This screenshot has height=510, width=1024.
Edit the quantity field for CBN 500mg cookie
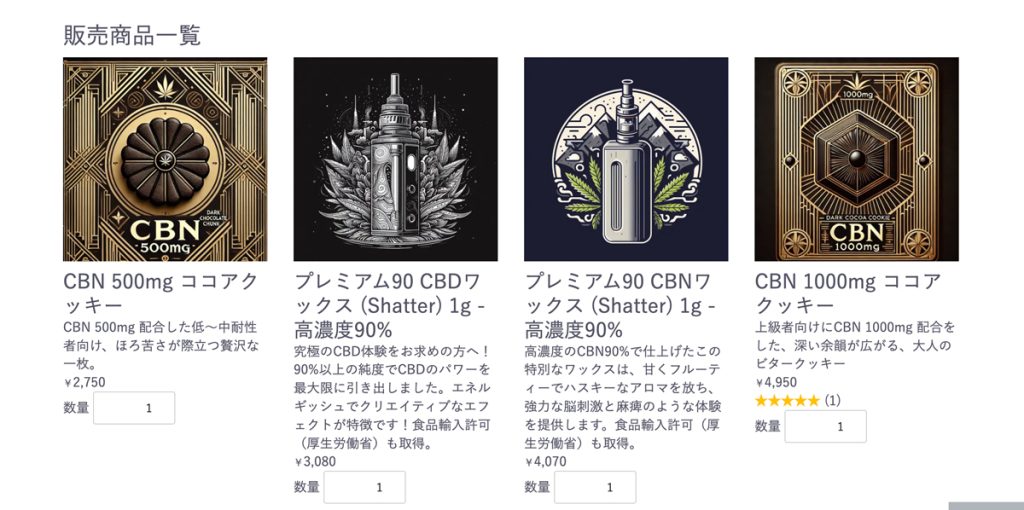(134, 408)
